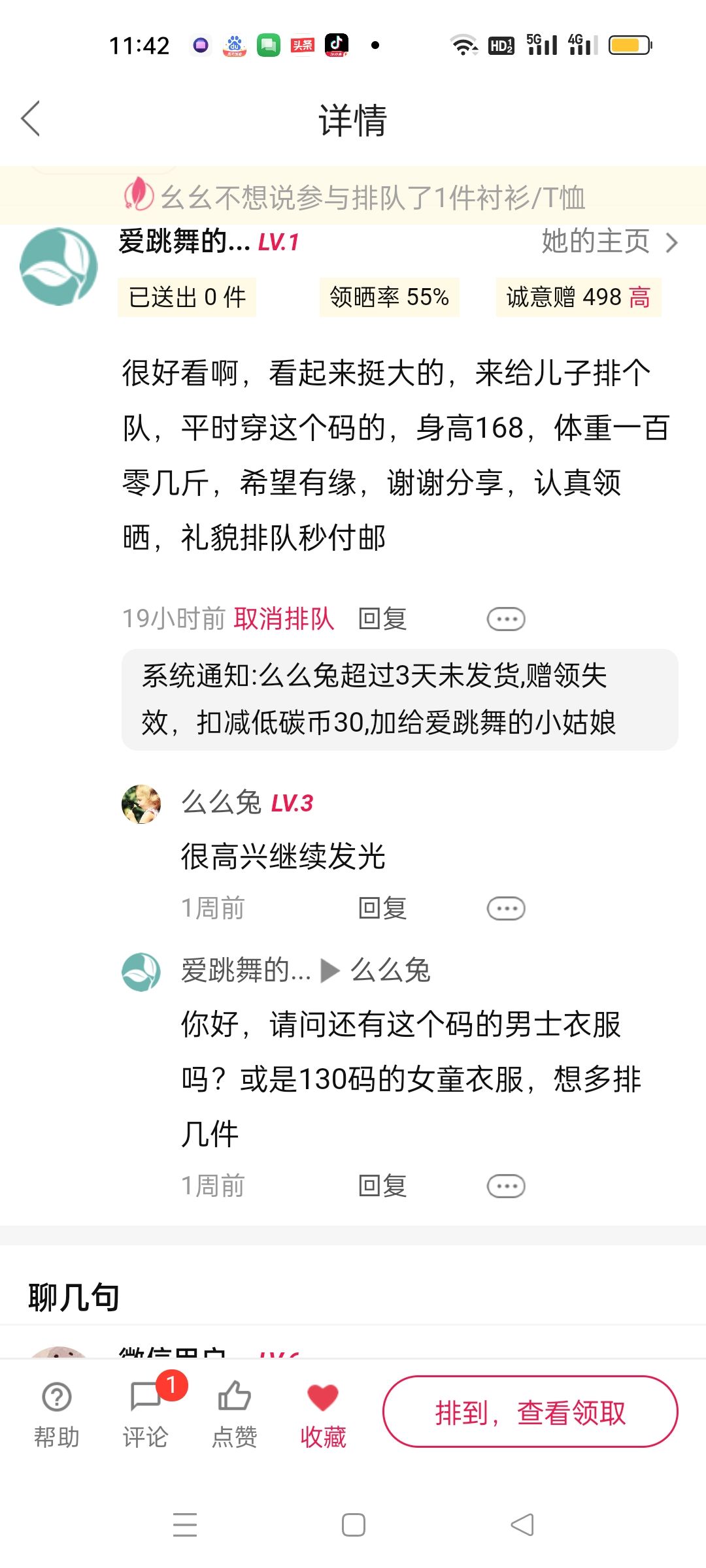Open 评论 comments with badge
Screen dimensions: 706x1568
coord(146,1414)
